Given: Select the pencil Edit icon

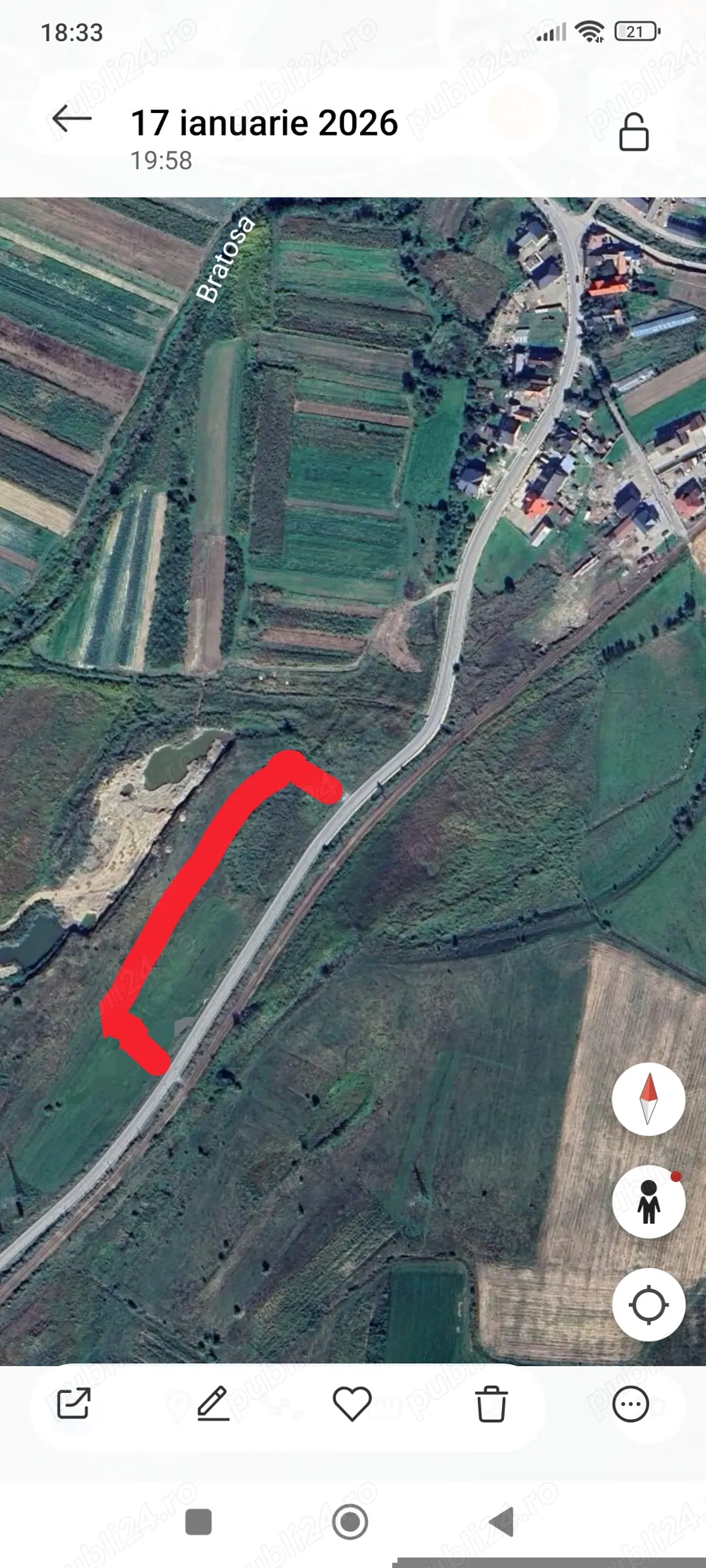Looking at the screenshot, I should [214, 1405].
